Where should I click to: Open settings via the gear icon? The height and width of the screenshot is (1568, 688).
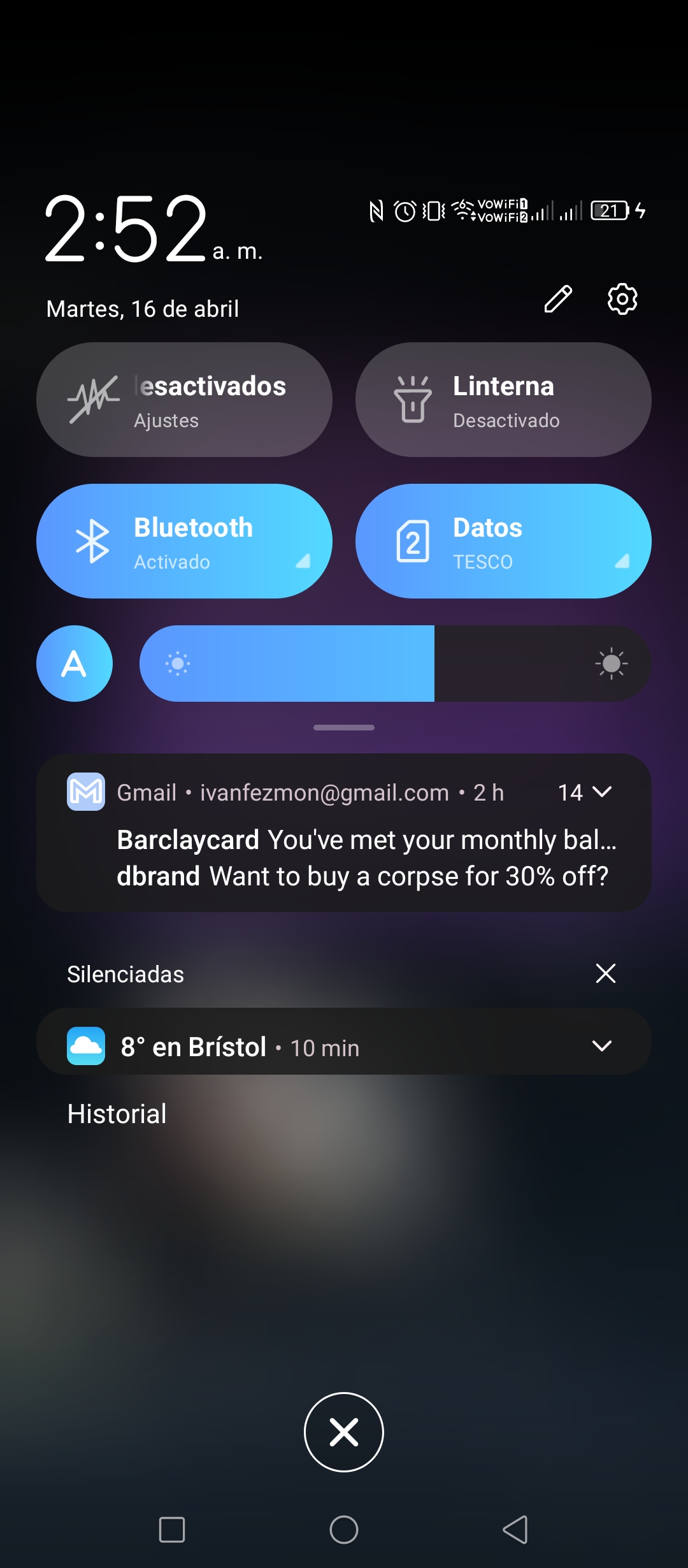point(622,299)
